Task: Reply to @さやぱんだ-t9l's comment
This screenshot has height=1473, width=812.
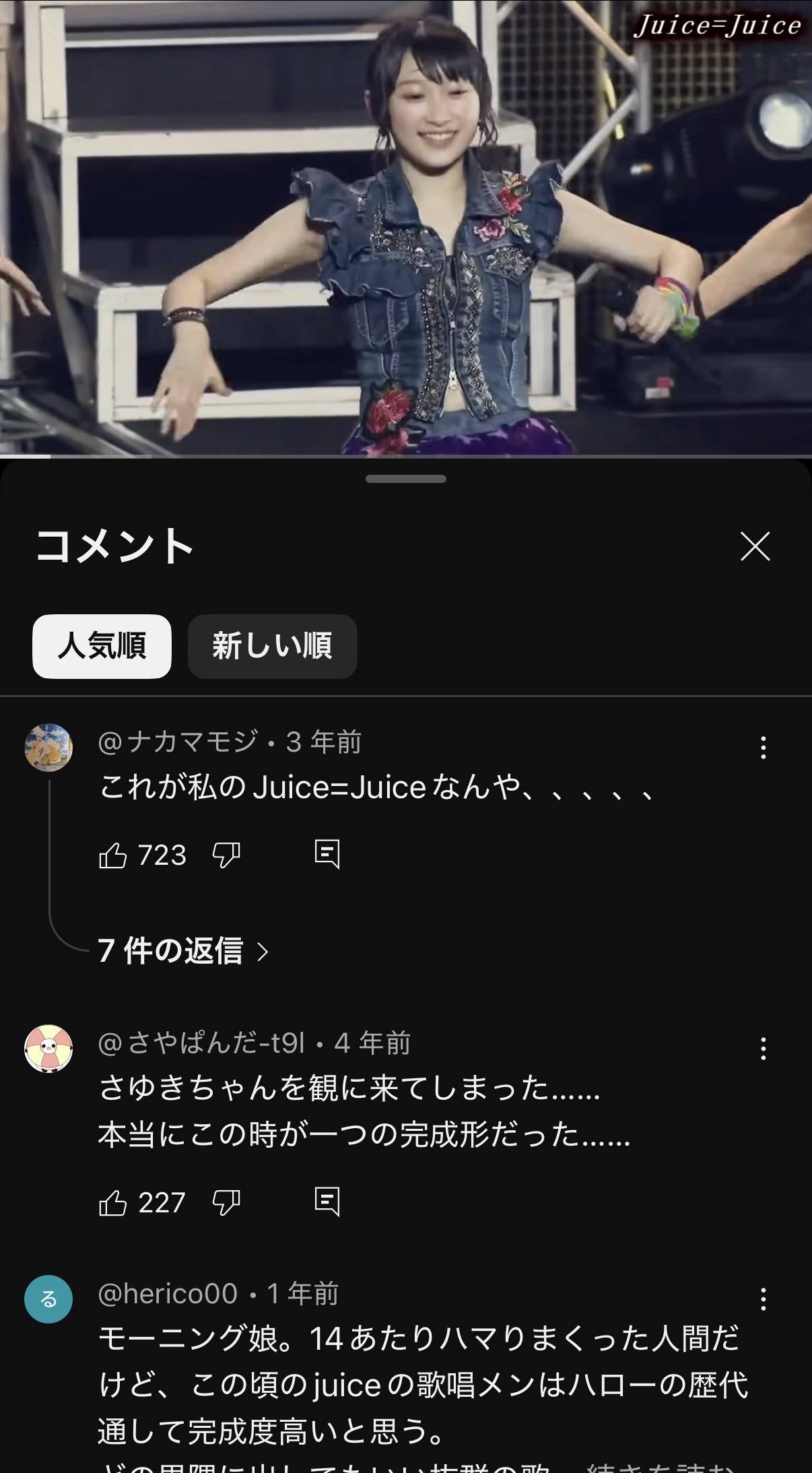Action: (327, 1202)
